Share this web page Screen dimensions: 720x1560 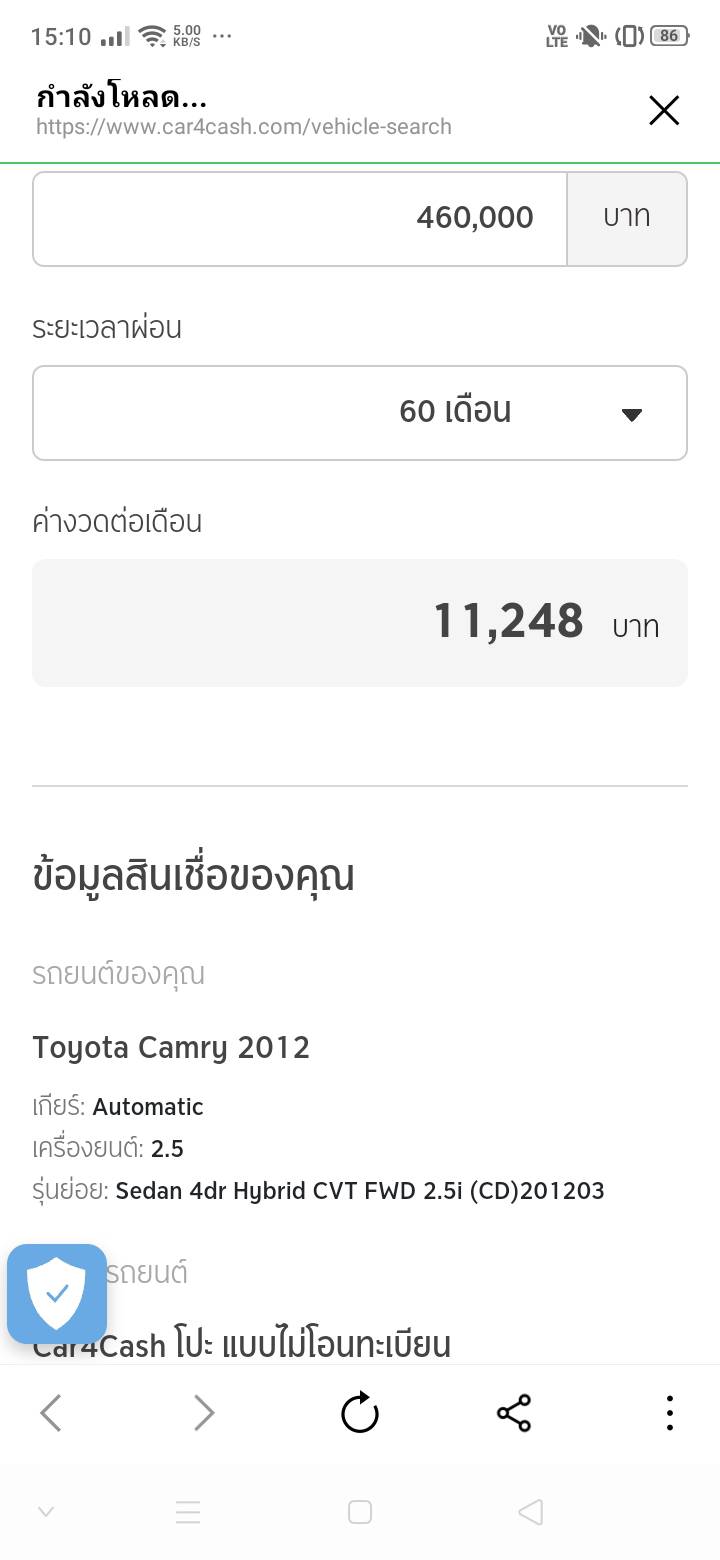pyautogui.click(x=514, y=1413)
